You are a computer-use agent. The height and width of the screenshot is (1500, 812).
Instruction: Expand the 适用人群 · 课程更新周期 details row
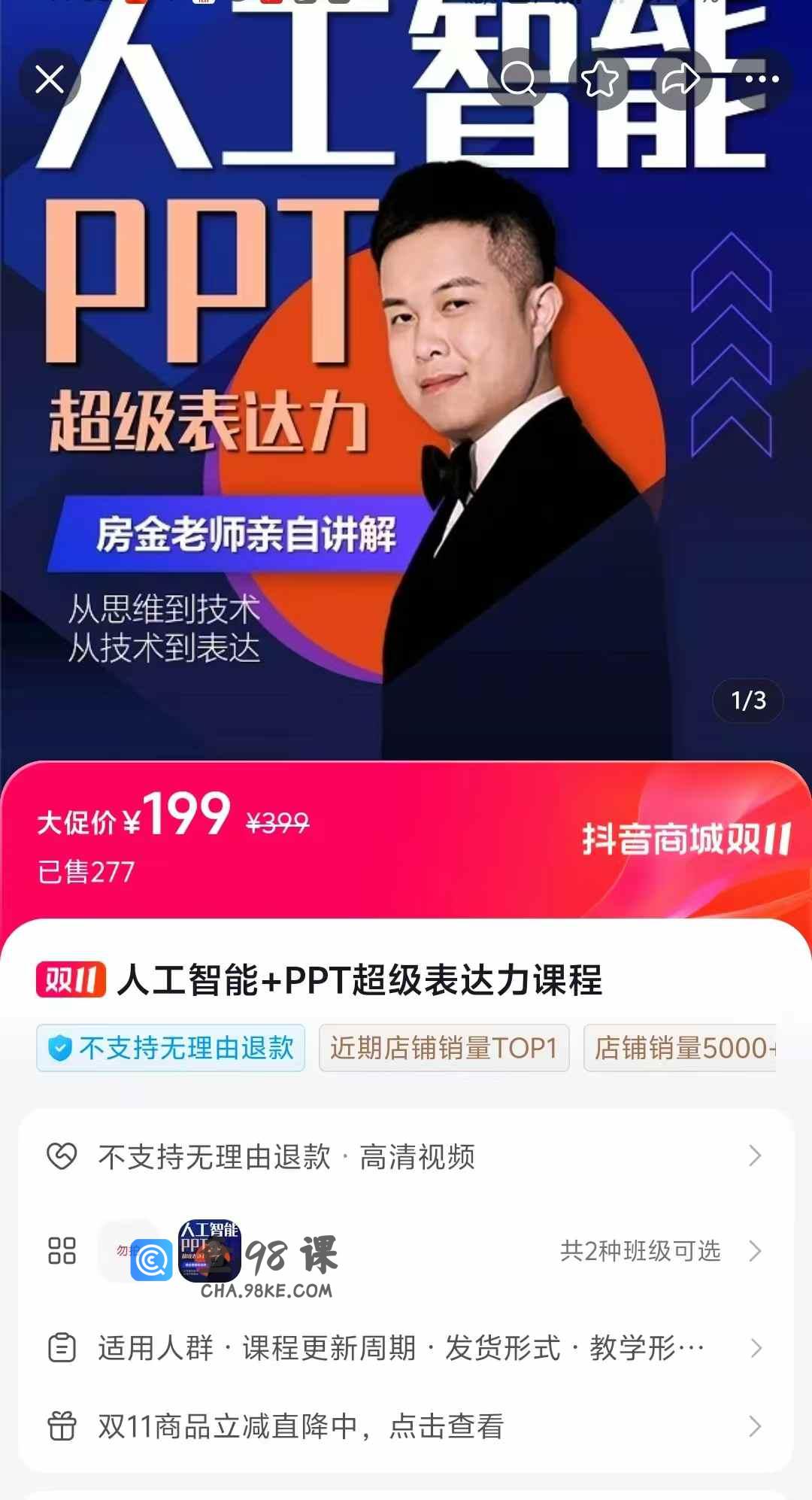[406, 1347]
